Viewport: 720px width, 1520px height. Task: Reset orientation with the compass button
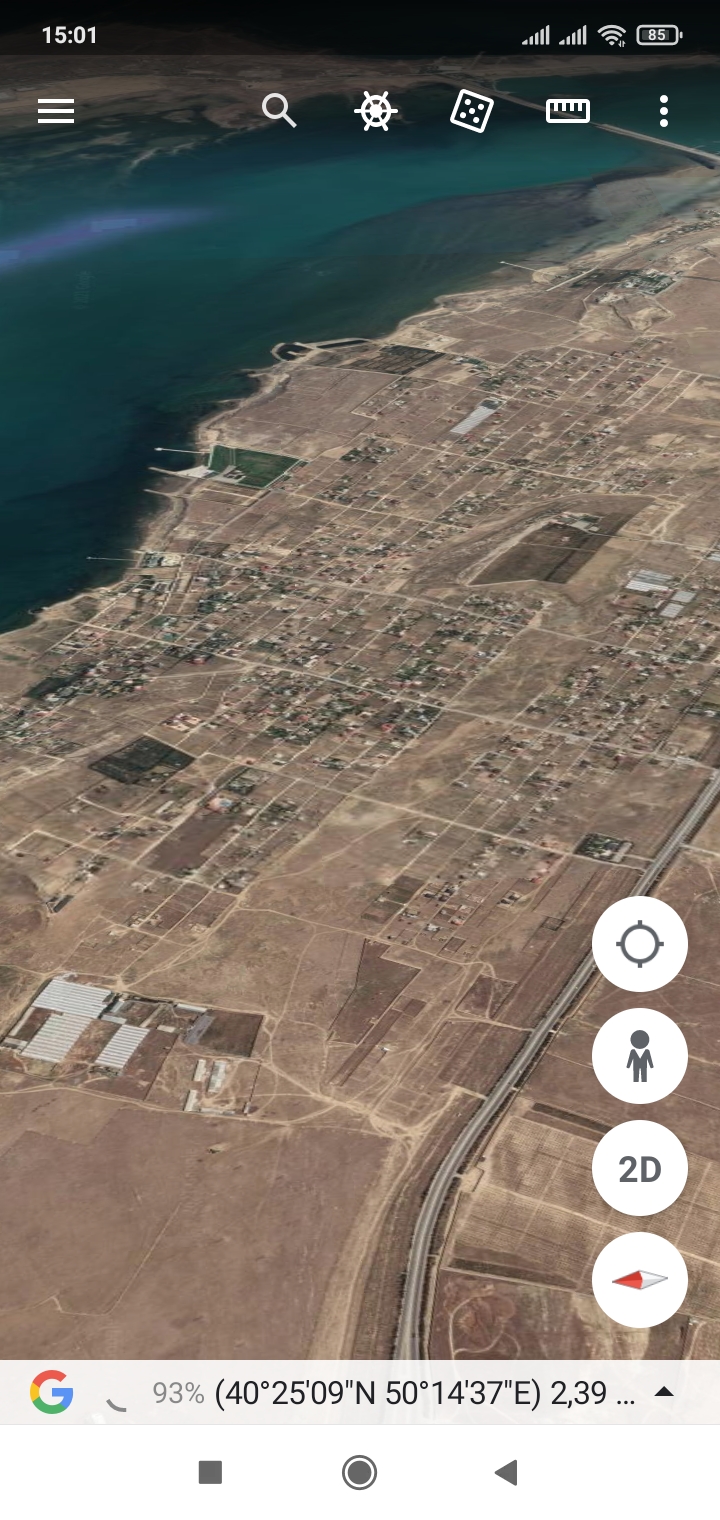[x=640, y=1280]
